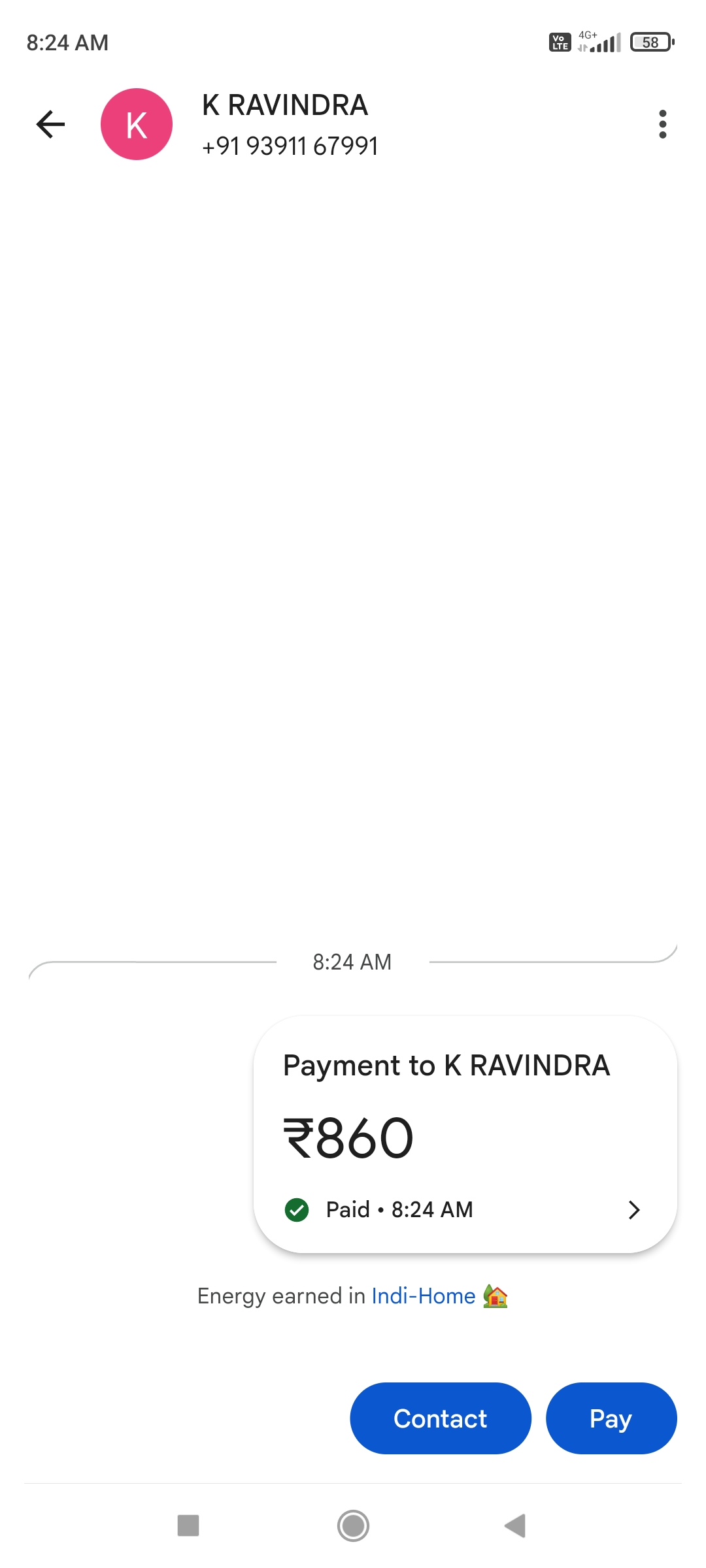Open K RAVINDRA's profile avatar
706x1568 pixels.
pos(137,124)
